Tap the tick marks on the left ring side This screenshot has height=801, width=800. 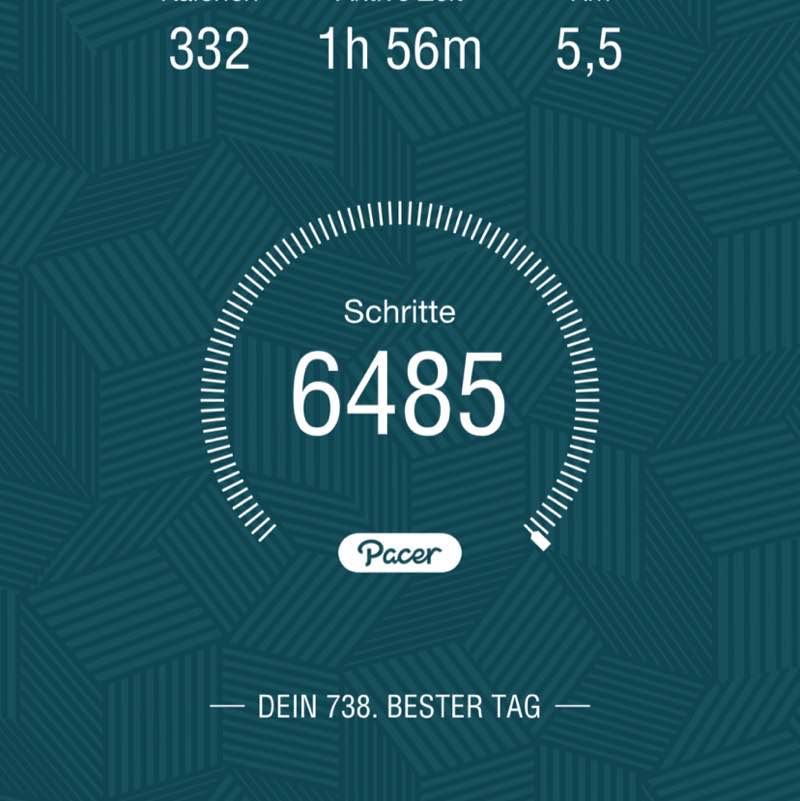pyautogui.click(x=215, y=390)
